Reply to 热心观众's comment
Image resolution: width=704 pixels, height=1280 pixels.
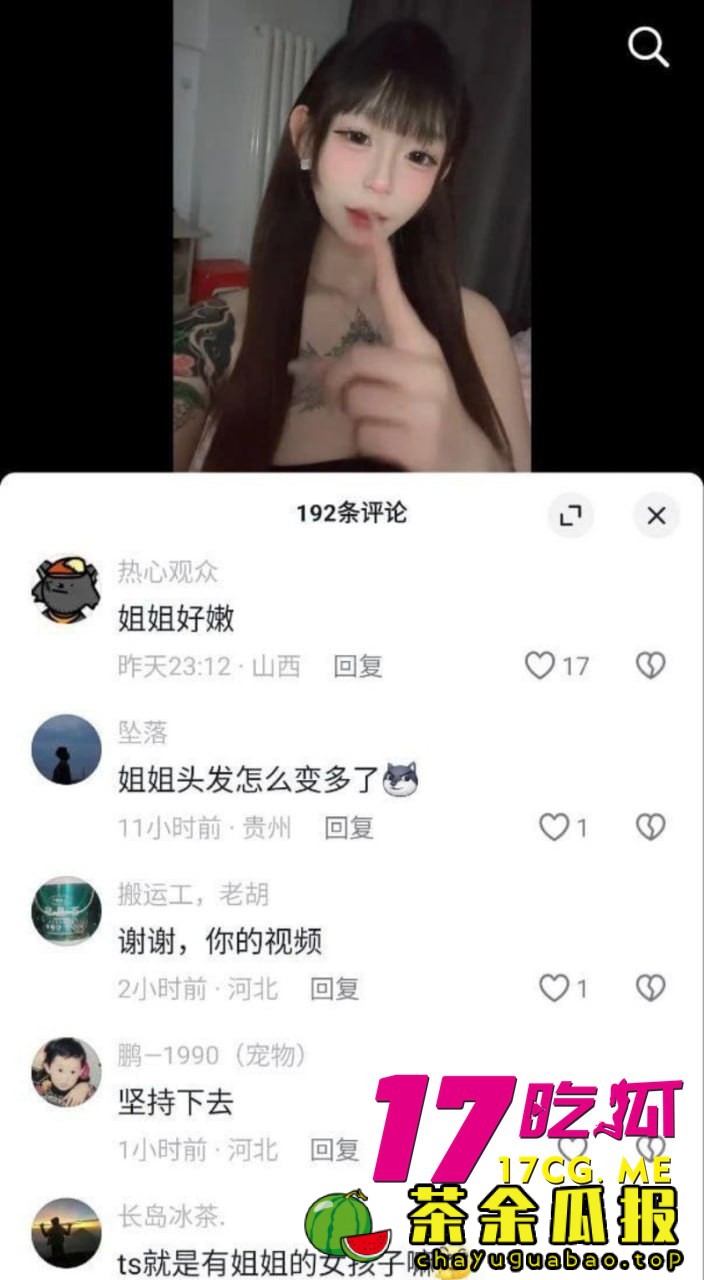click(x=358, y=666)
